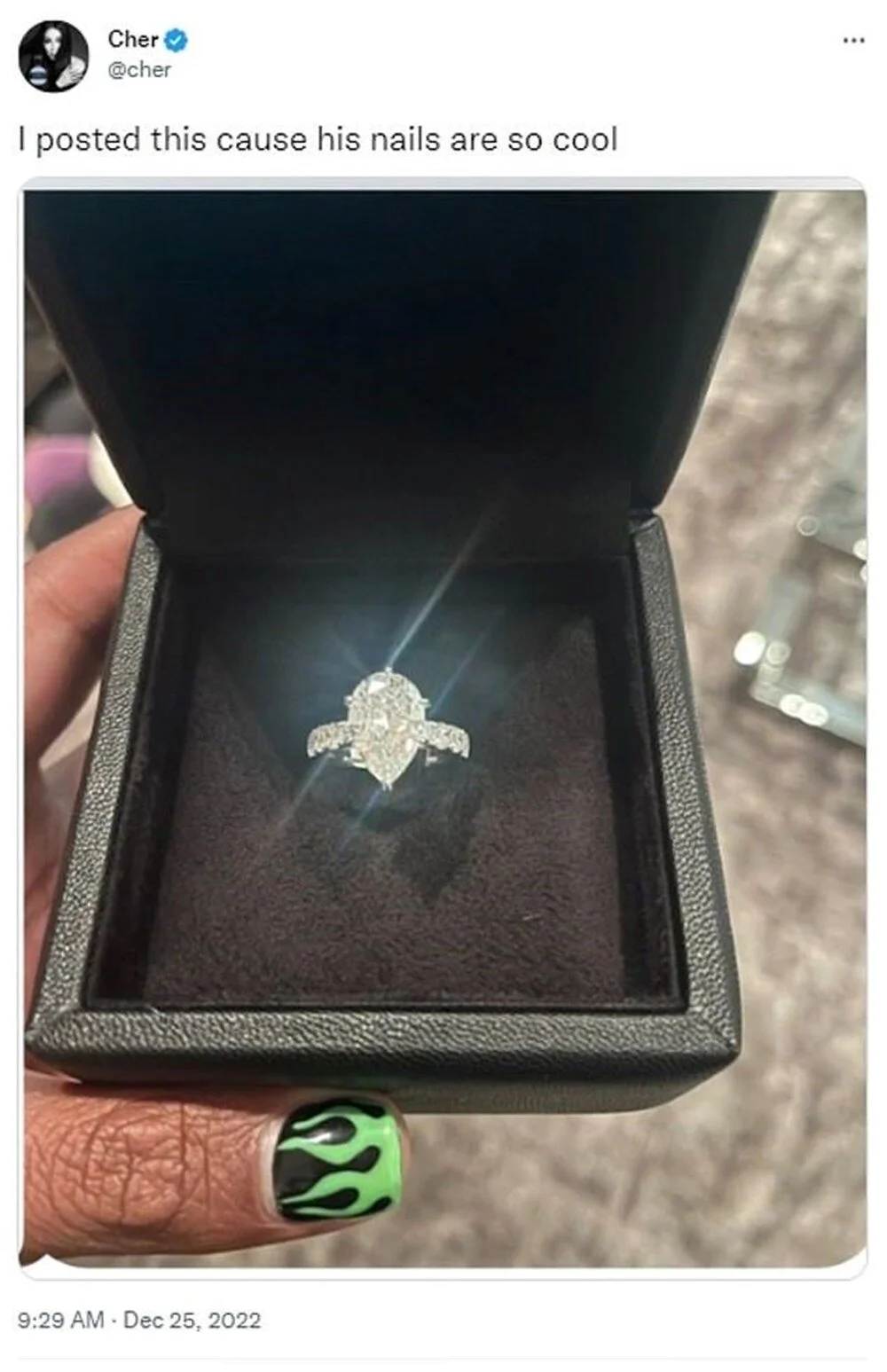887x1372 pixels.
Task: Open the tweet's three-dot overflow menu
Action: pos(853,41)
